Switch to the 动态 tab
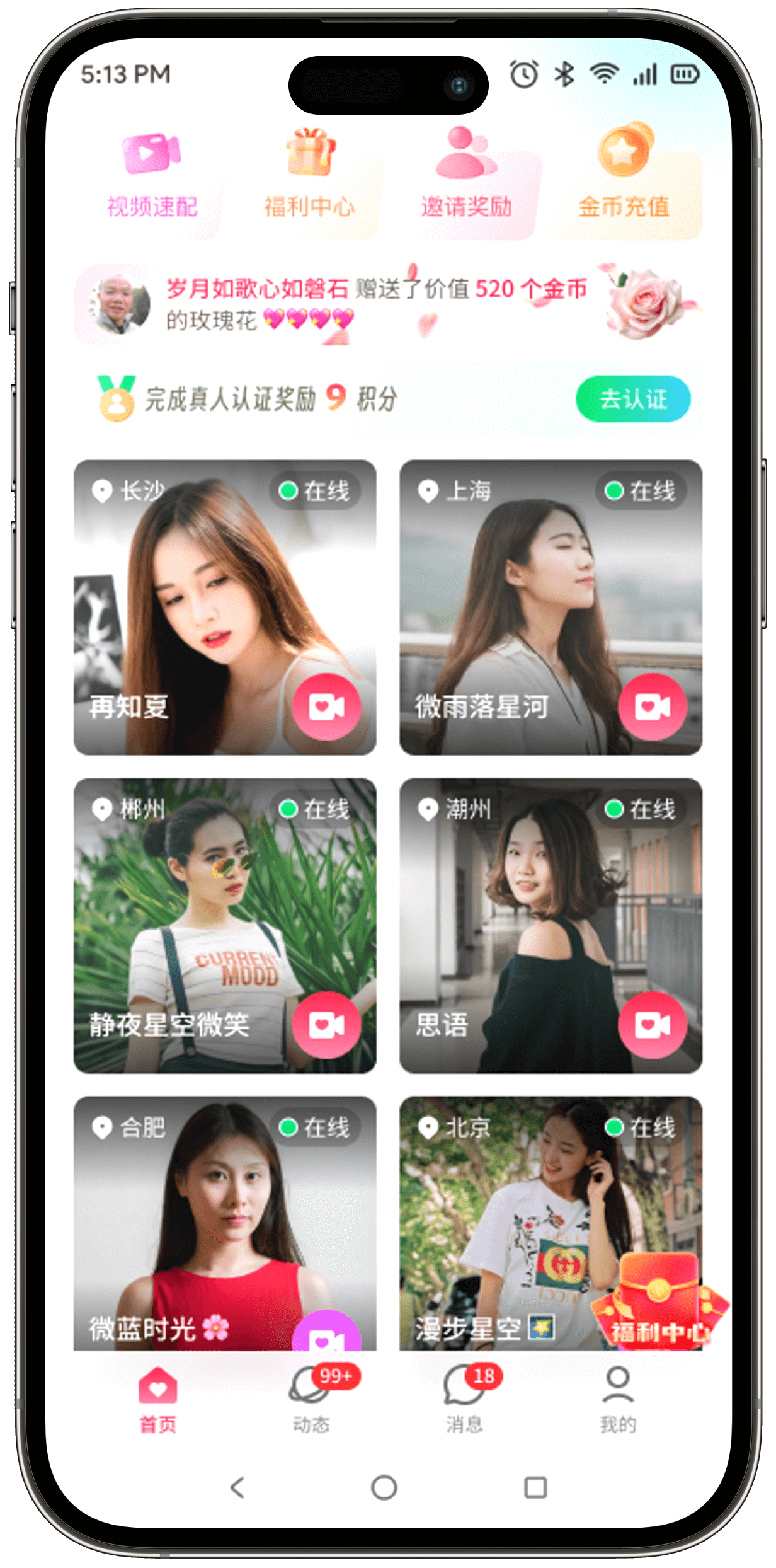 [311, 1400]
